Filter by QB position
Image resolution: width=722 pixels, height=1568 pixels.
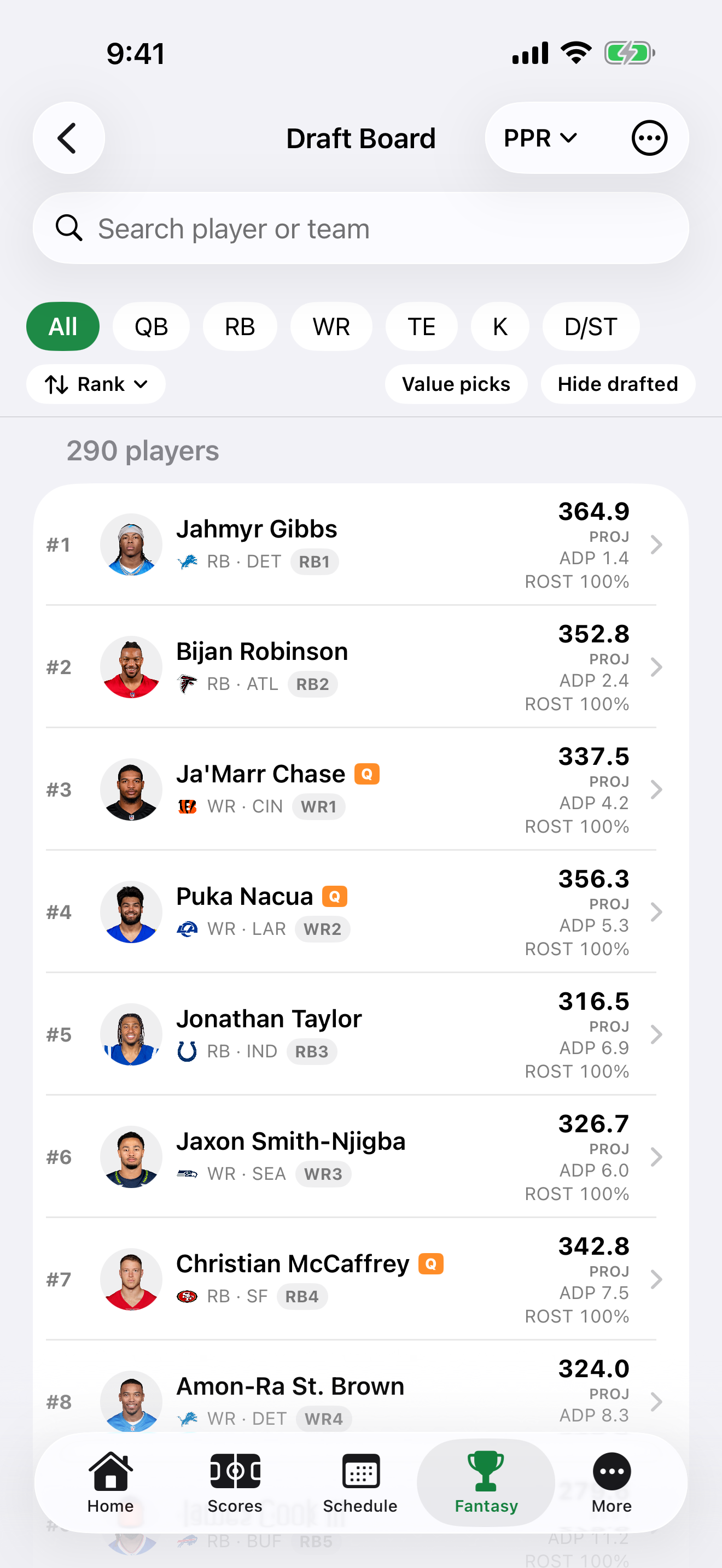click(151, 326)
